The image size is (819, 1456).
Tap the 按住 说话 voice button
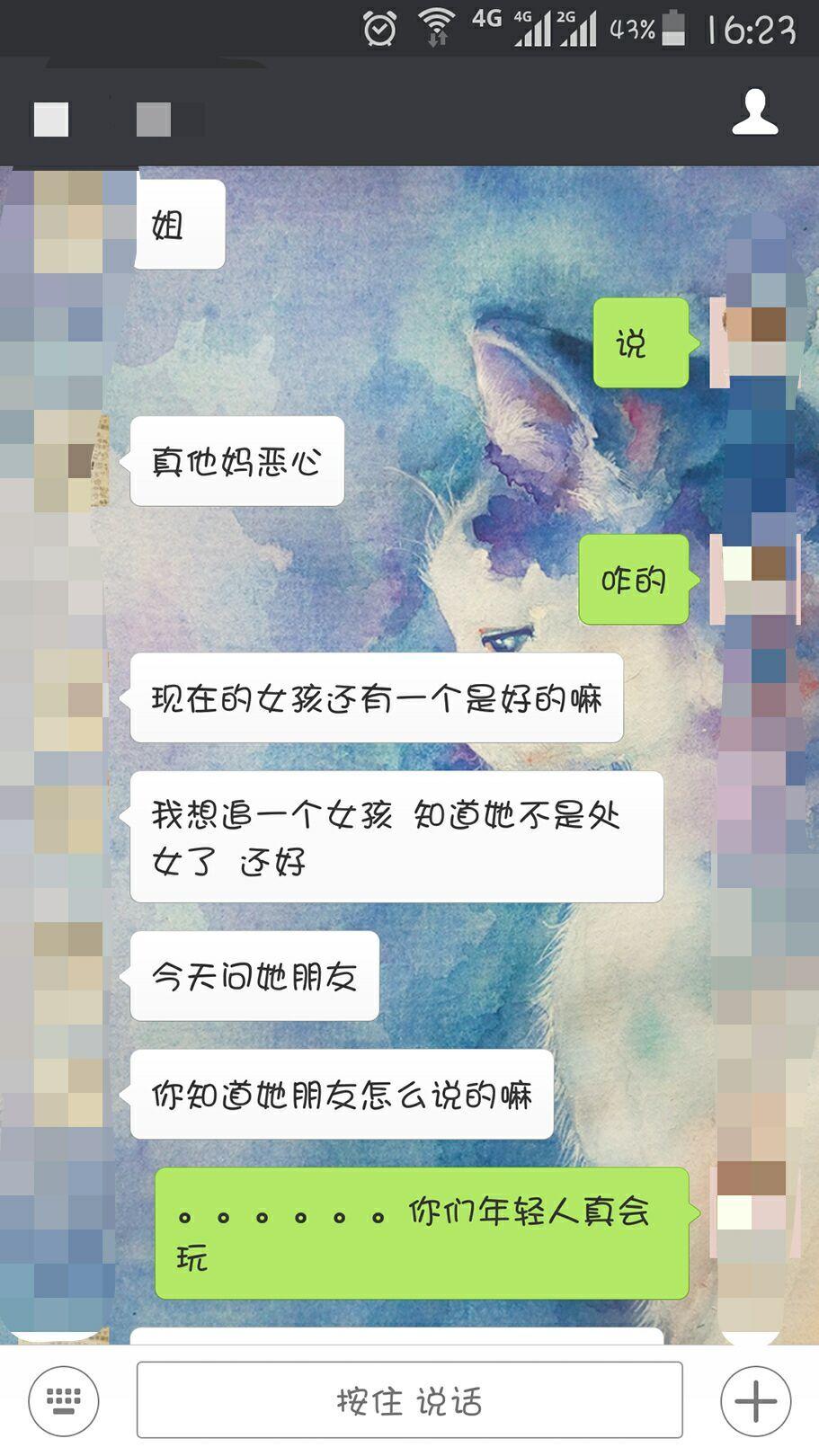409,1400
